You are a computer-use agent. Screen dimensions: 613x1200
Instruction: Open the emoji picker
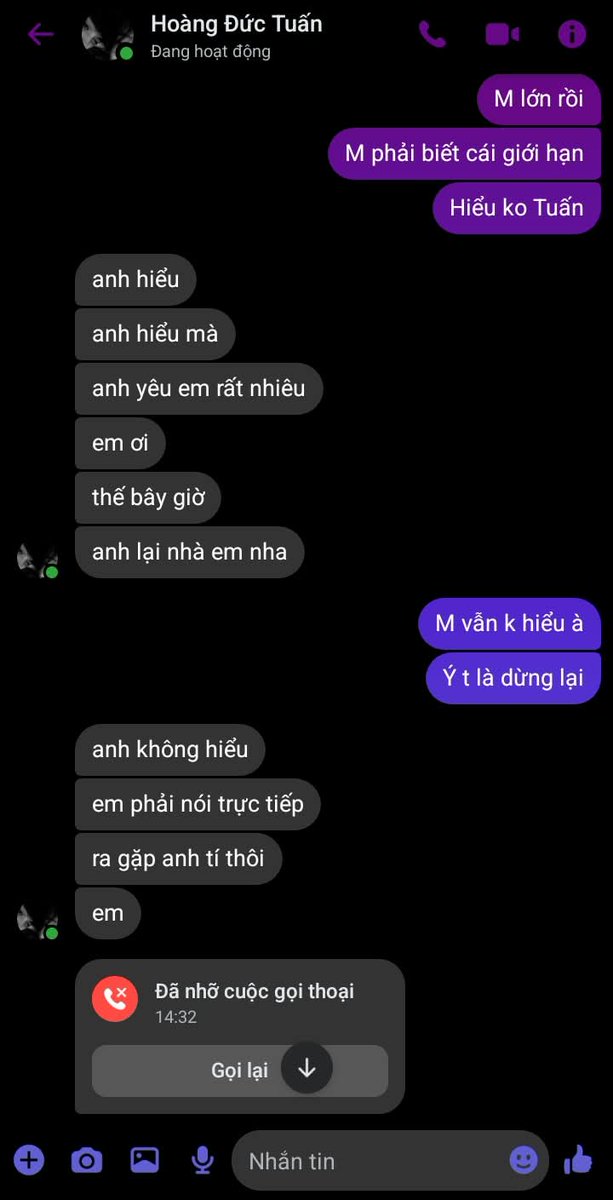[524, 1160]
